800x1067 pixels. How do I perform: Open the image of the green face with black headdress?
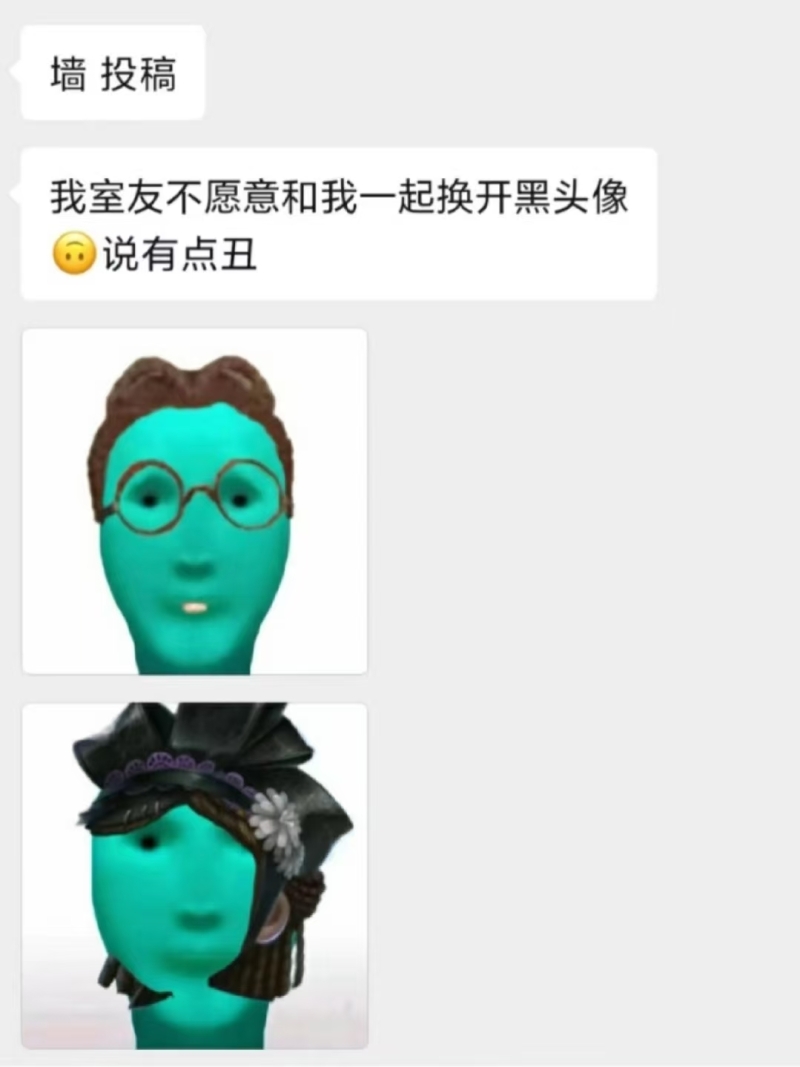coord(195,875)
